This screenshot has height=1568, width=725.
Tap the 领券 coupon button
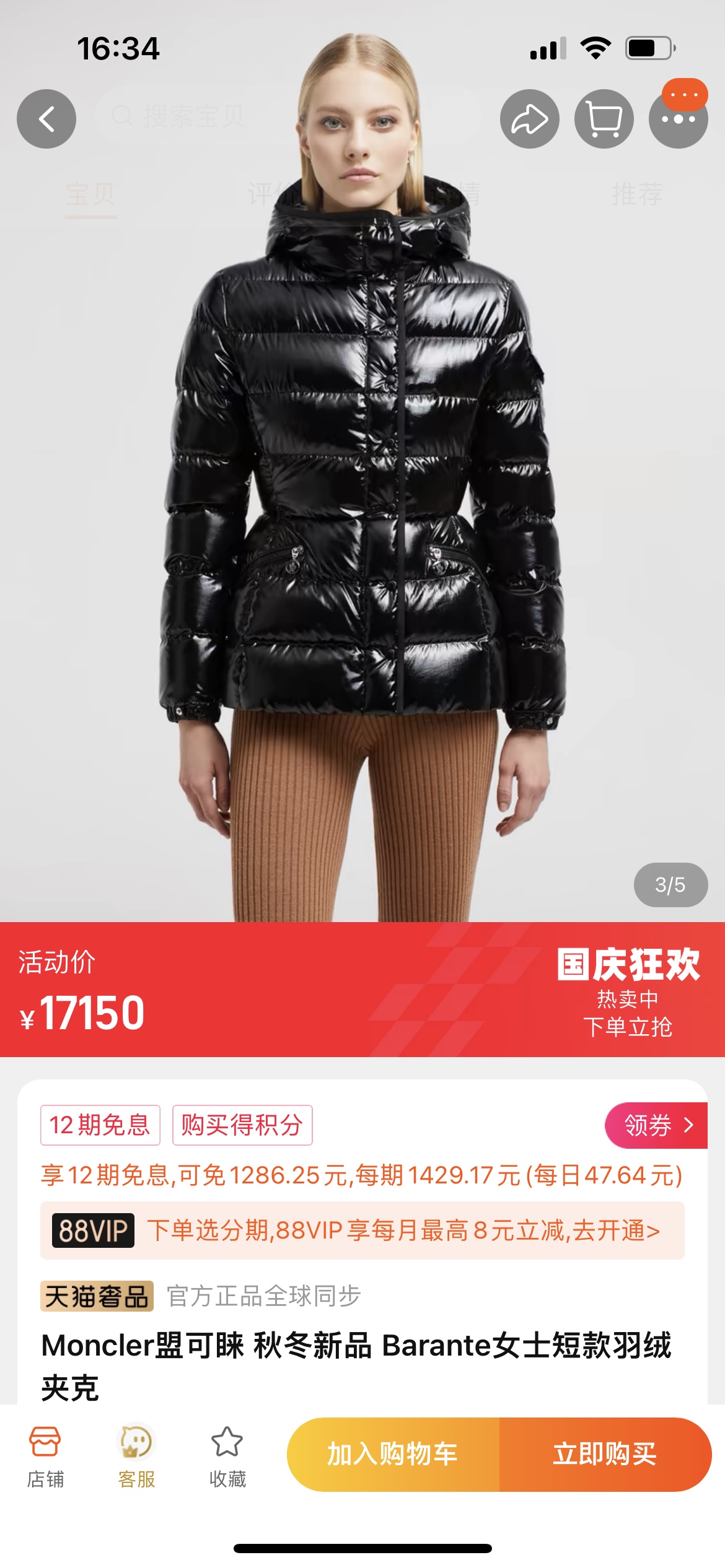point(656,1125)
